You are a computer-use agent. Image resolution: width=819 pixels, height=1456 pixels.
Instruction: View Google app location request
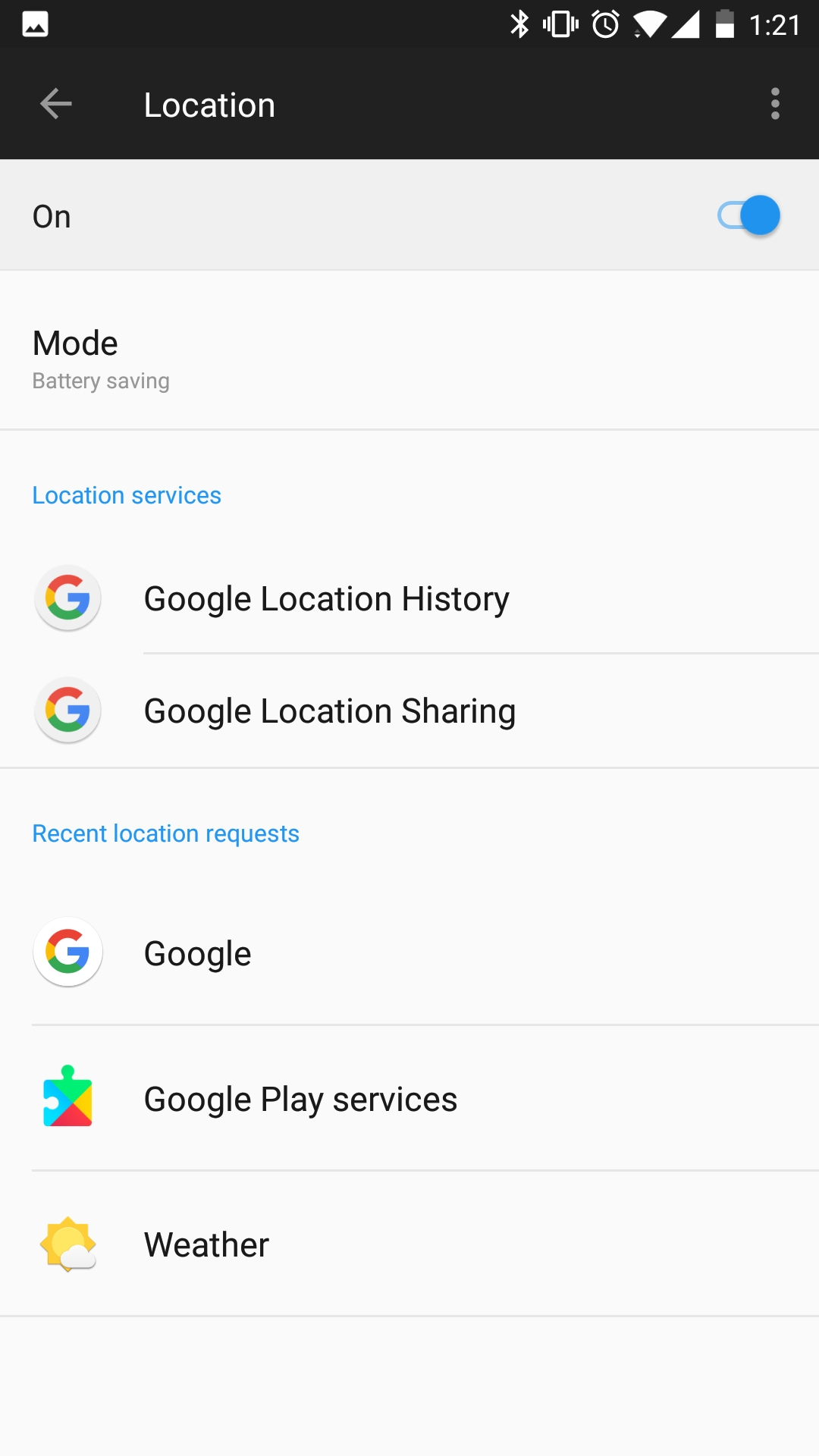point(409,953)
